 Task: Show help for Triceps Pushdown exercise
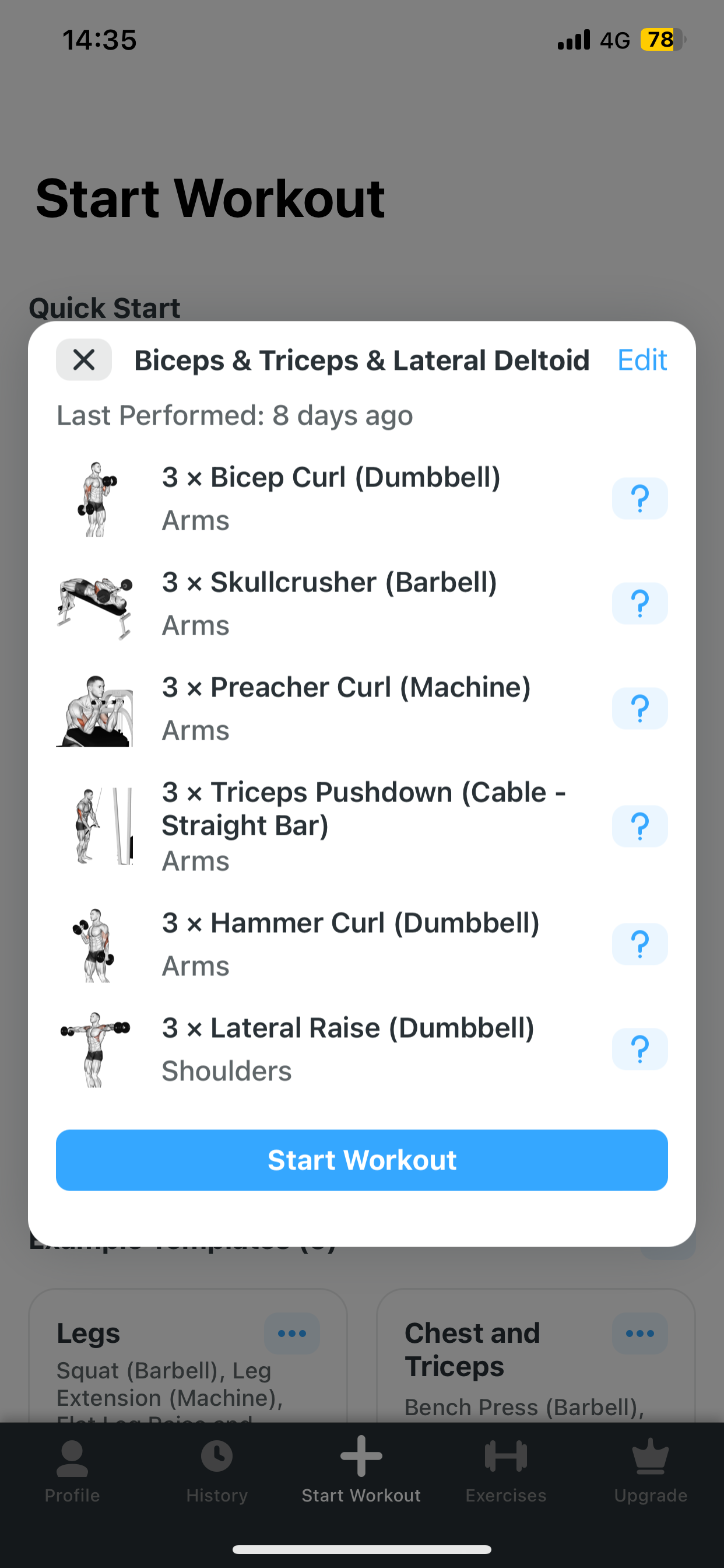pos(639,826)
